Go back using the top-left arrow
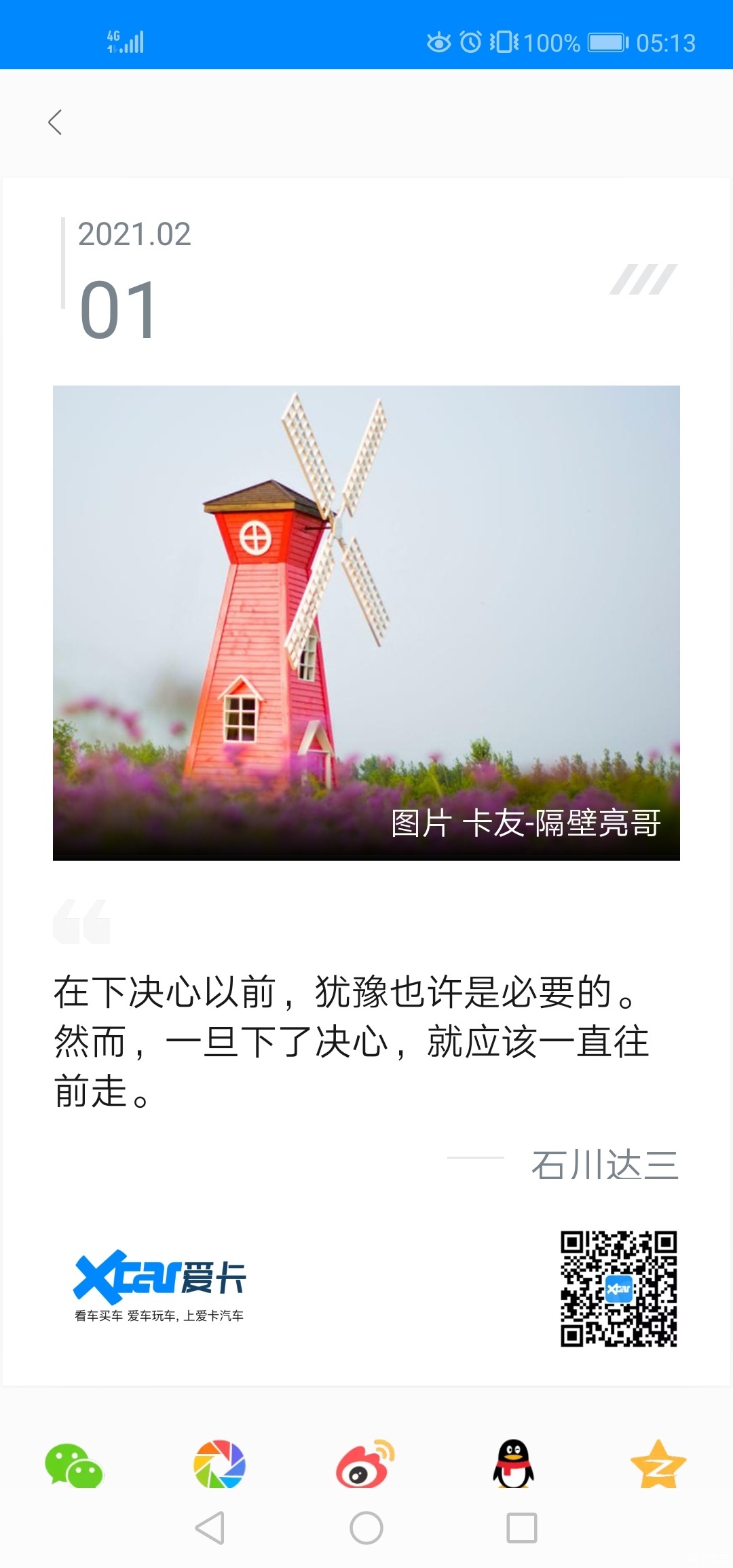 pyautogui.click(x=56, y=122)
